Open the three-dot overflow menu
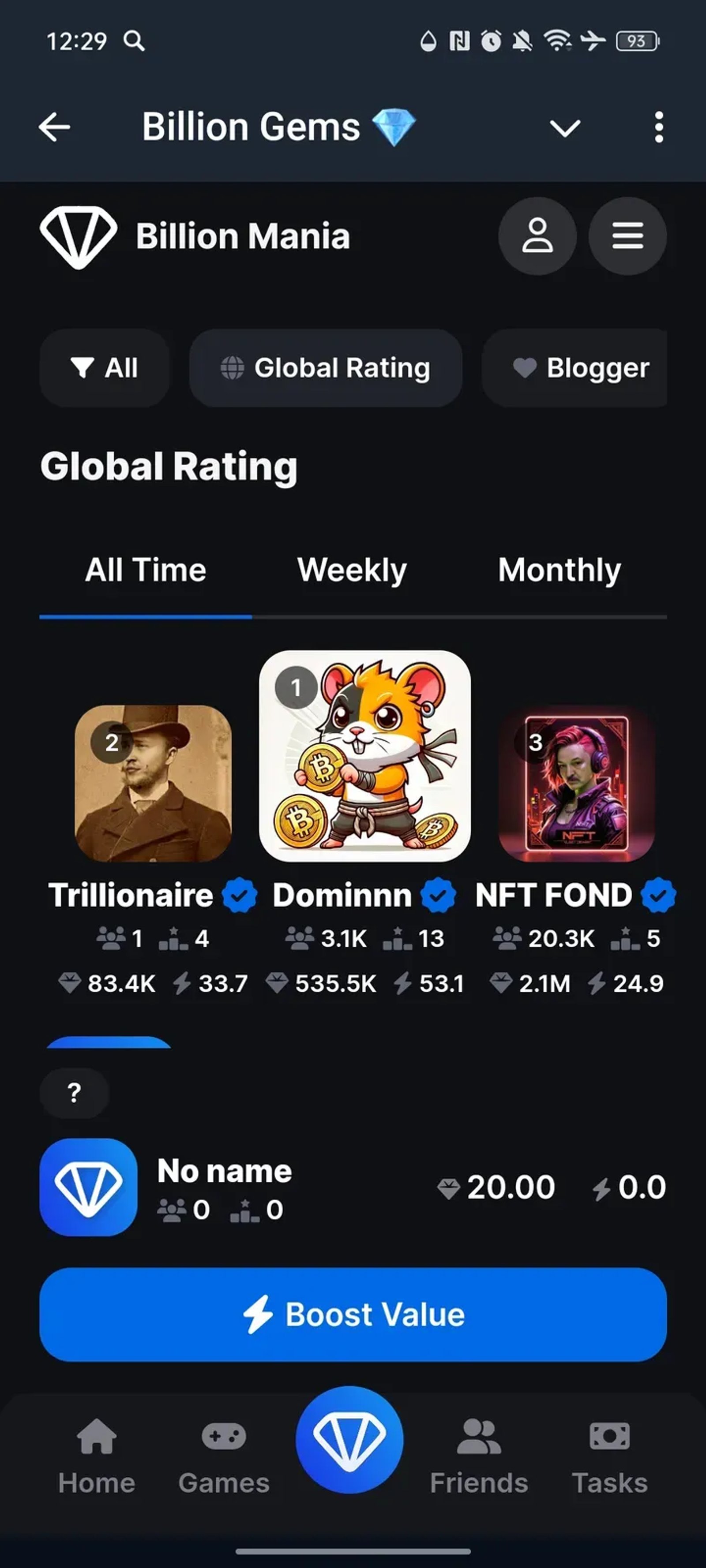This screenshot has height=1568, width=706. pyautogui.click(x=659, y=127)
